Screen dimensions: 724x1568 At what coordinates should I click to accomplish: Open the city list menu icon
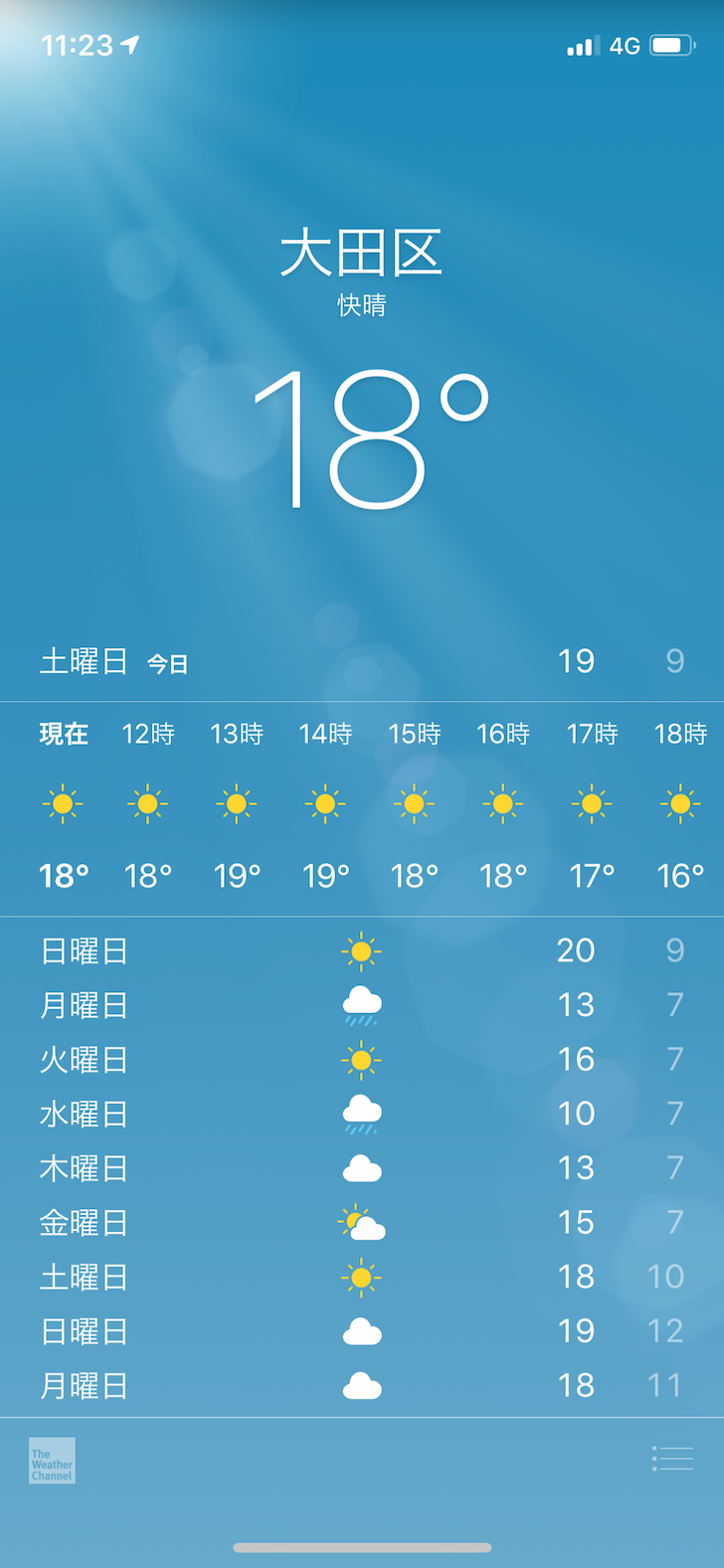pyautogui.click(x=672, y=1459)
